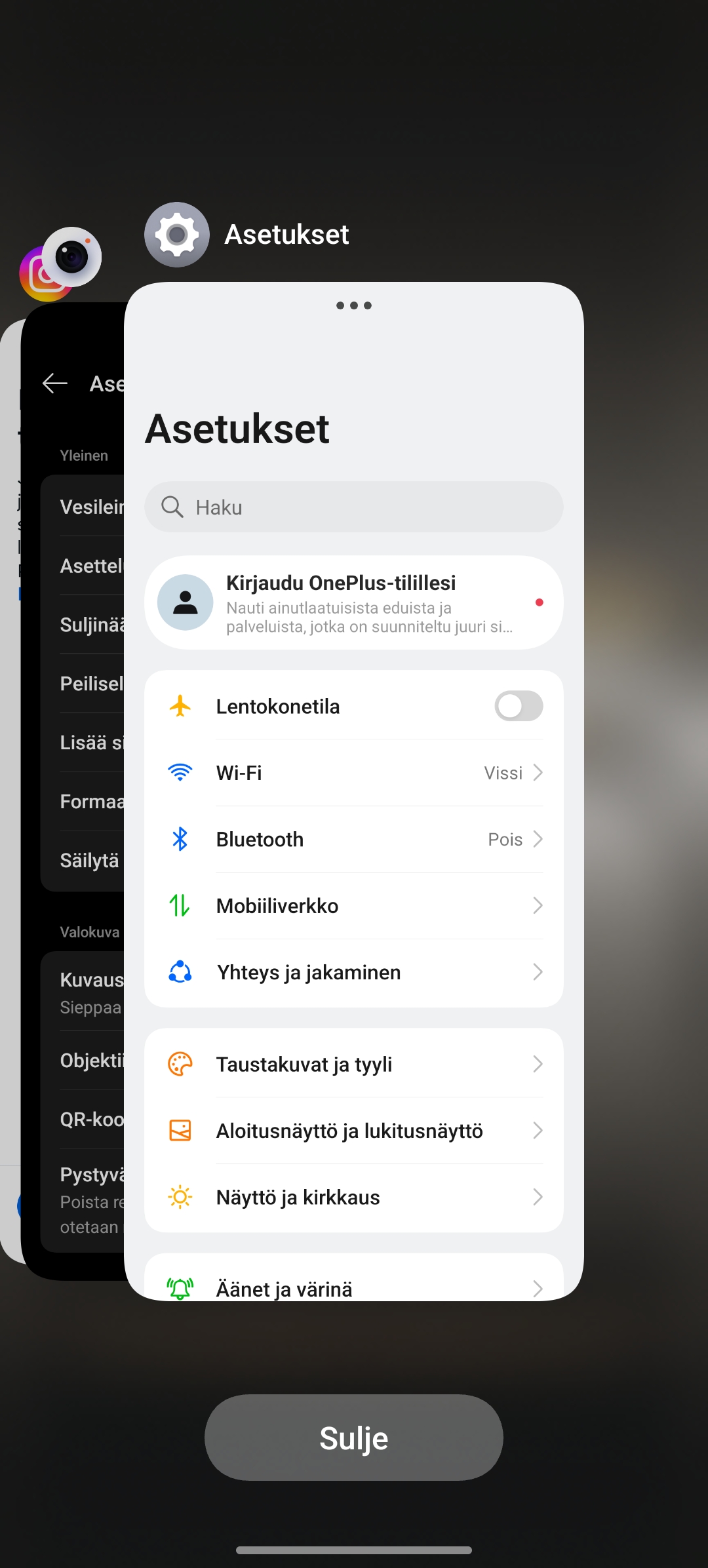Screen dimensions: 708x1568
Task: Open Äänet ja värinä
Action: click(x=354, y=1280)
